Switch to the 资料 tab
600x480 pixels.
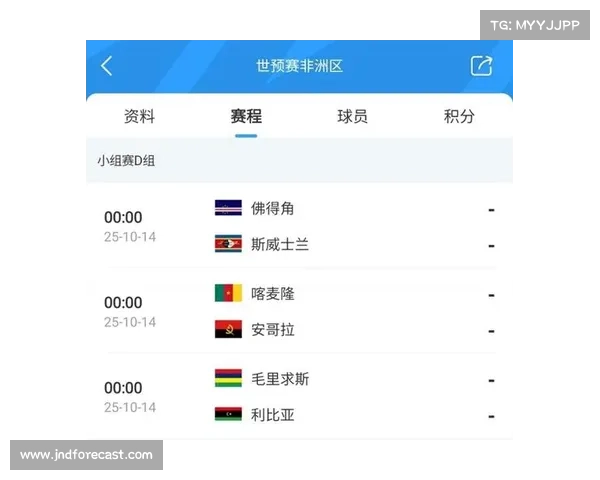[x=139, y=116]
